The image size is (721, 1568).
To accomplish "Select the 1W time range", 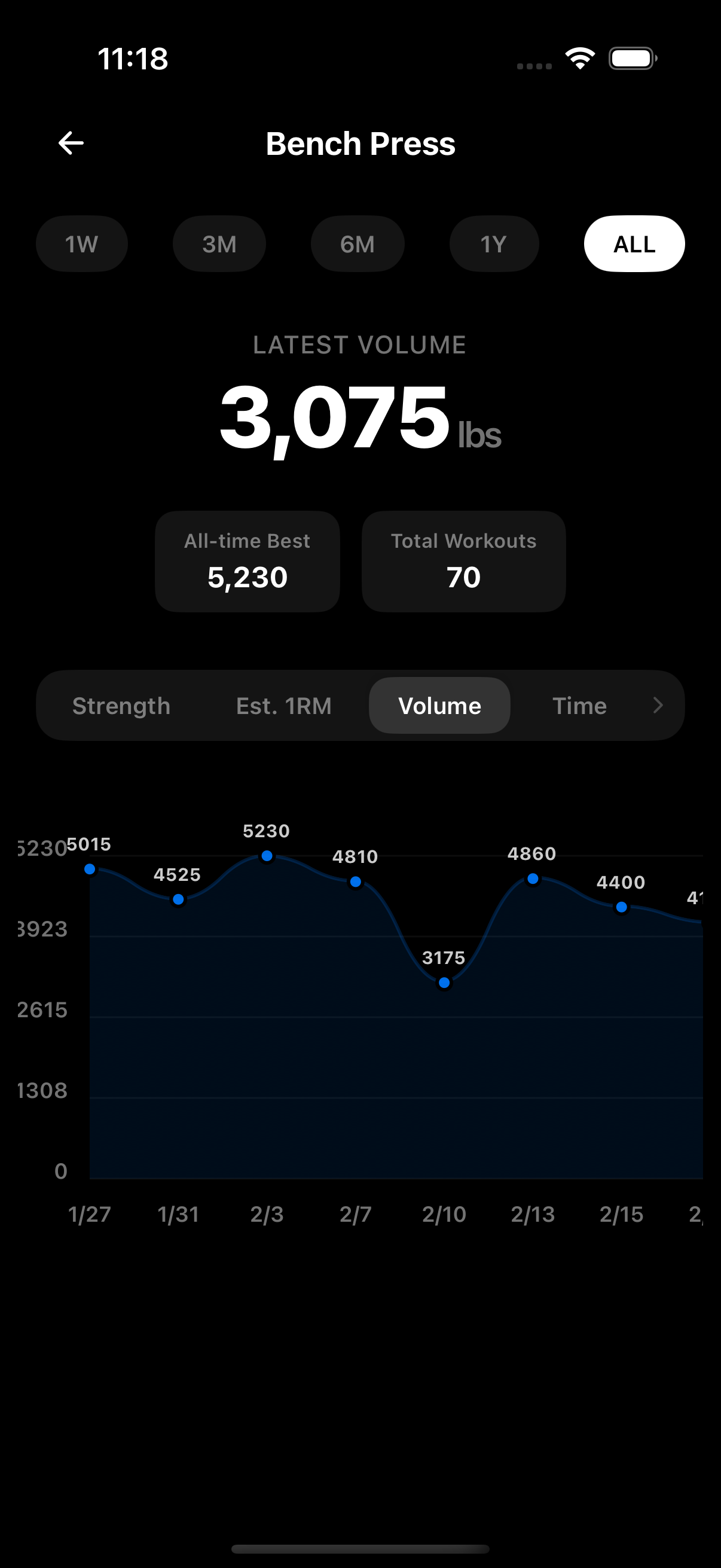I will click(81, 244).
